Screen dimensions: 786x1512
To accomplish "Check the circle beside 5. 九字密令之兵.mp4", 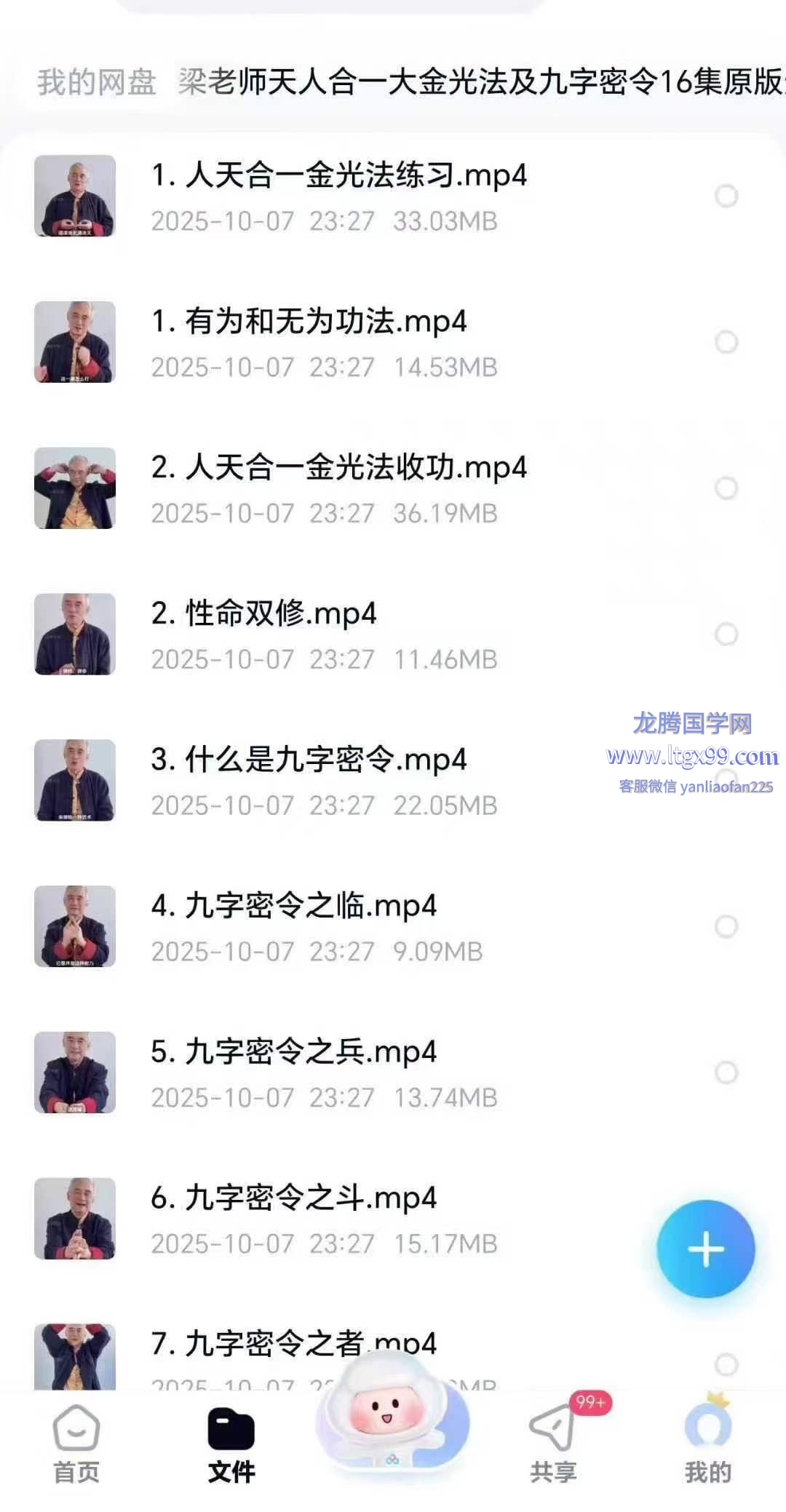I will [726, 1072].
